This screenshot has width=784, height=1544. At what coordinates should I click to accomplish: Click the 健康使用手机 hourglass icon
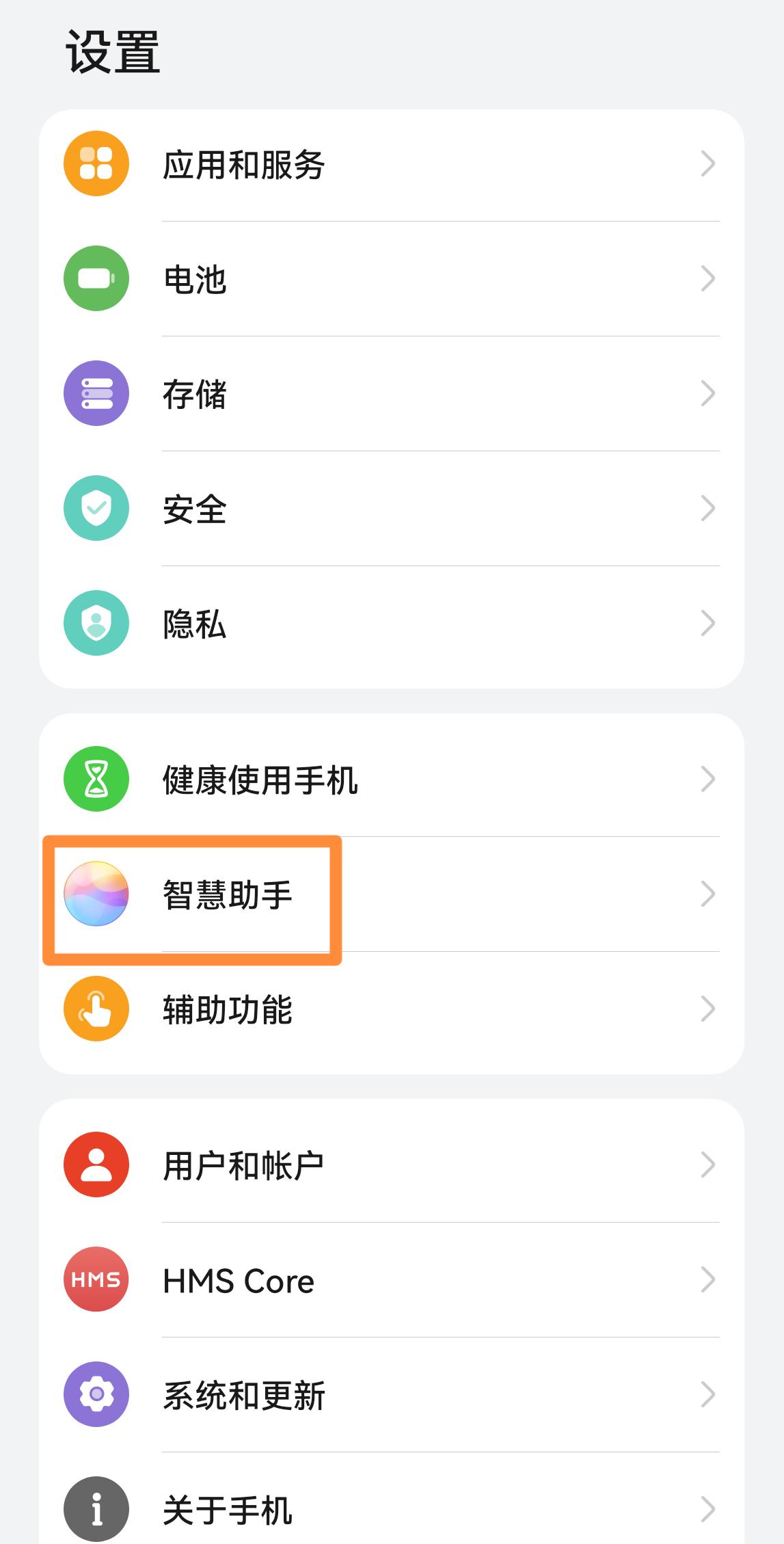pos(96,780)
